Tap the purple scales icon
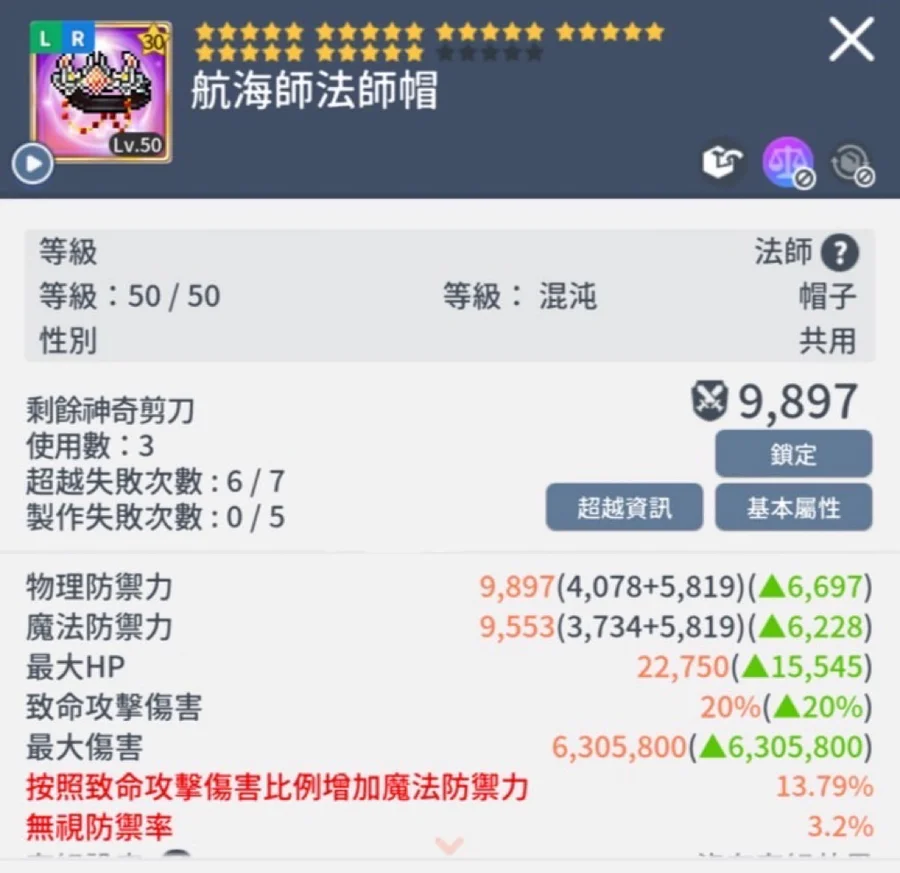This screenshot has width=900, height=873. (x=788, y=163)
